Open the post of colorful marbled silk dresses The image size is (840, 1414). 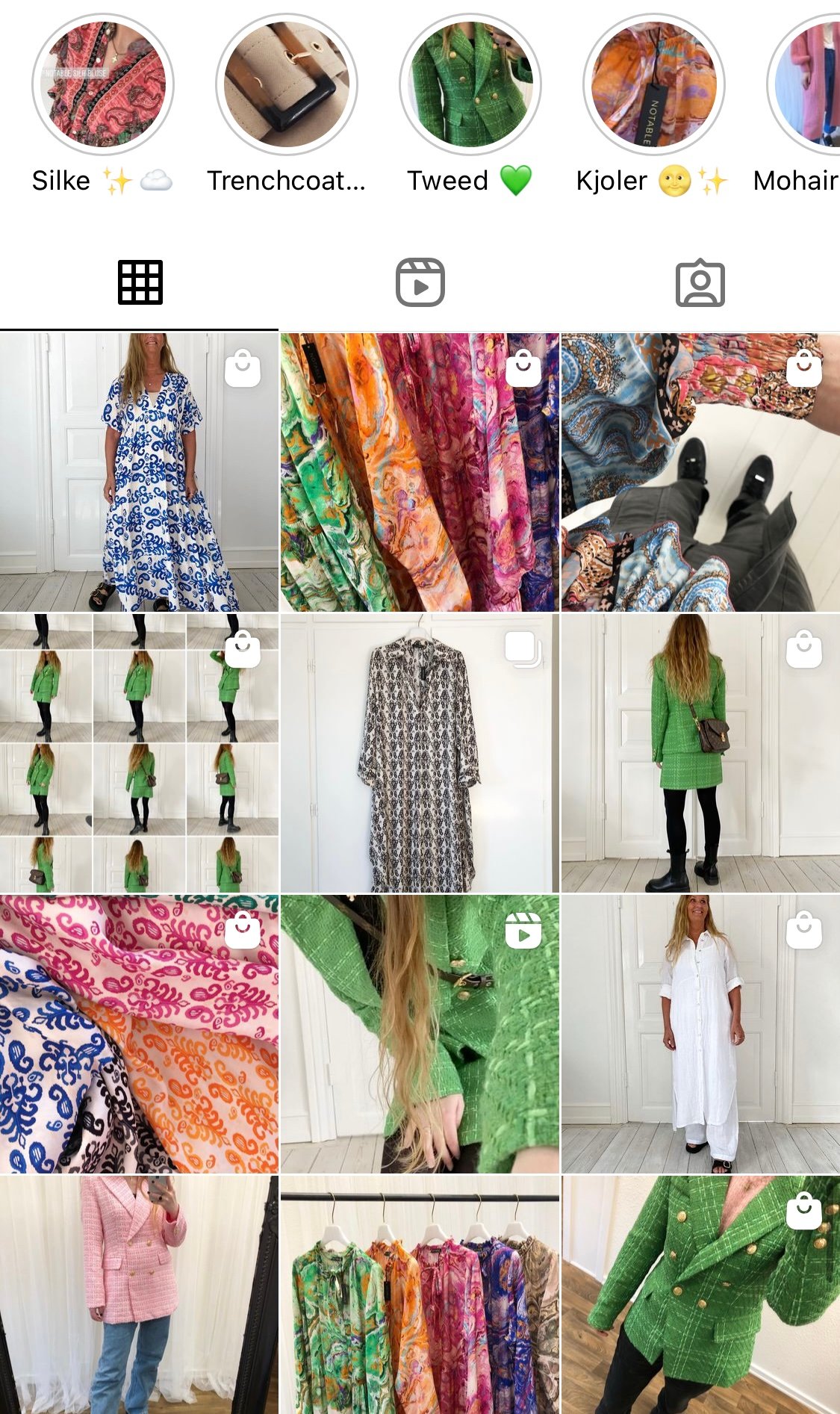(420, 472)
